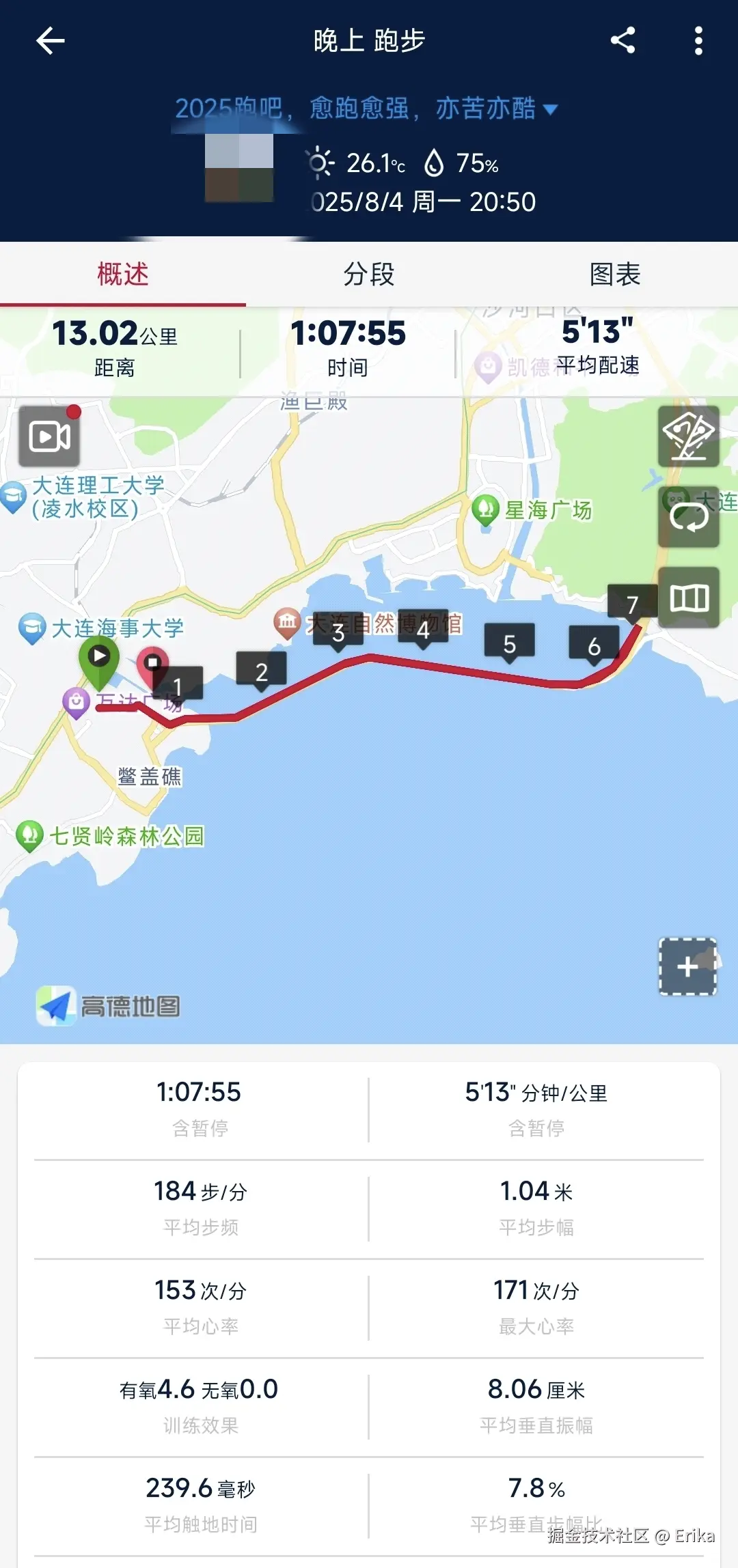Tap the dashed + add photo button
Screen dimensions: 738x1568
(687, 966)
